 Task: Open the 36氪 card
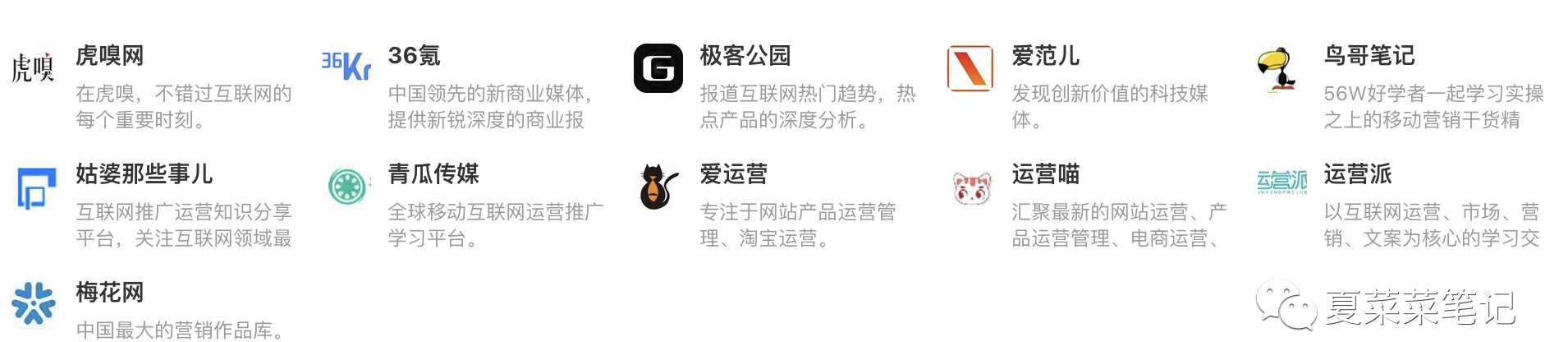[414, 56]
